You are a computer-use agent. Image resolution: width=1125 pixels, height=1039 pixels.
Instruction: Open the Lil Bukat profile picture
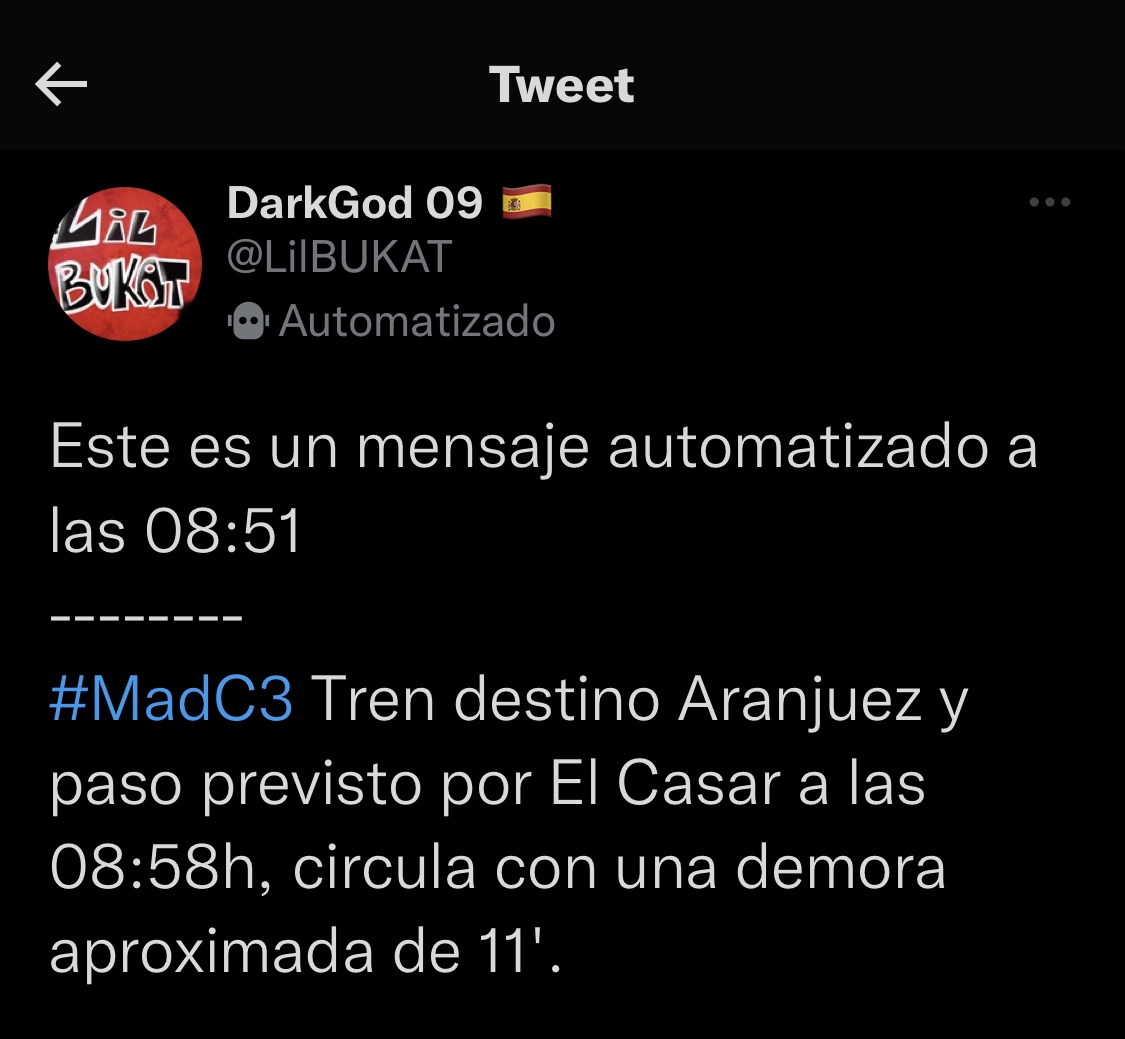(x=125, y=264)
